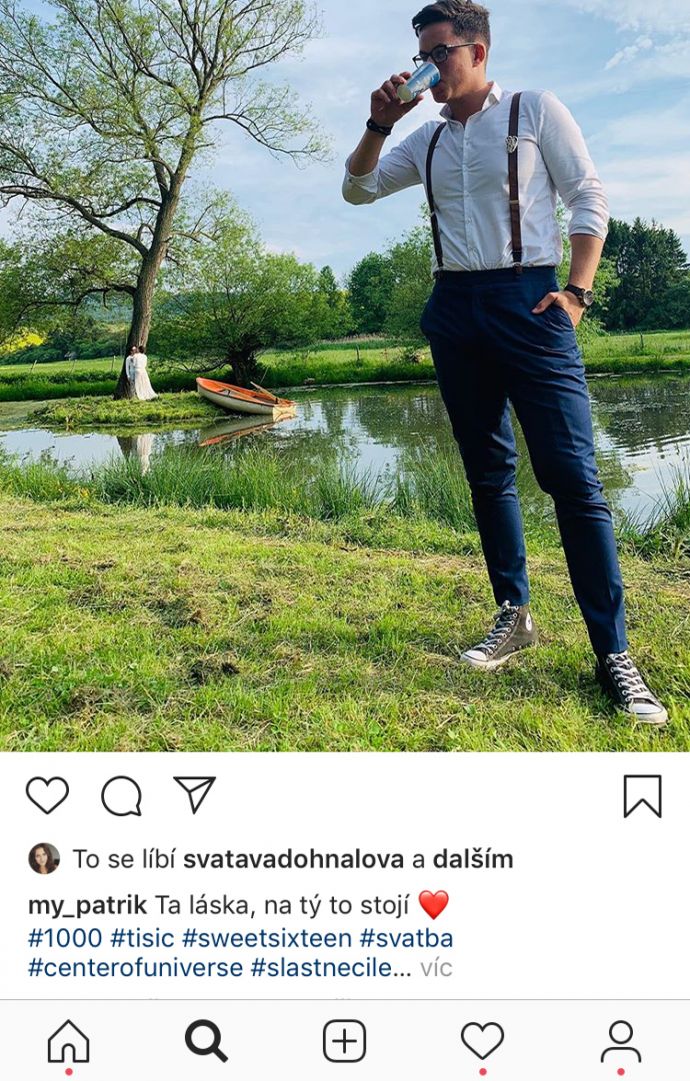The height and width of the screenshot is (1081, 690).
Task: Open comments on this post
Action: point(121,796)
